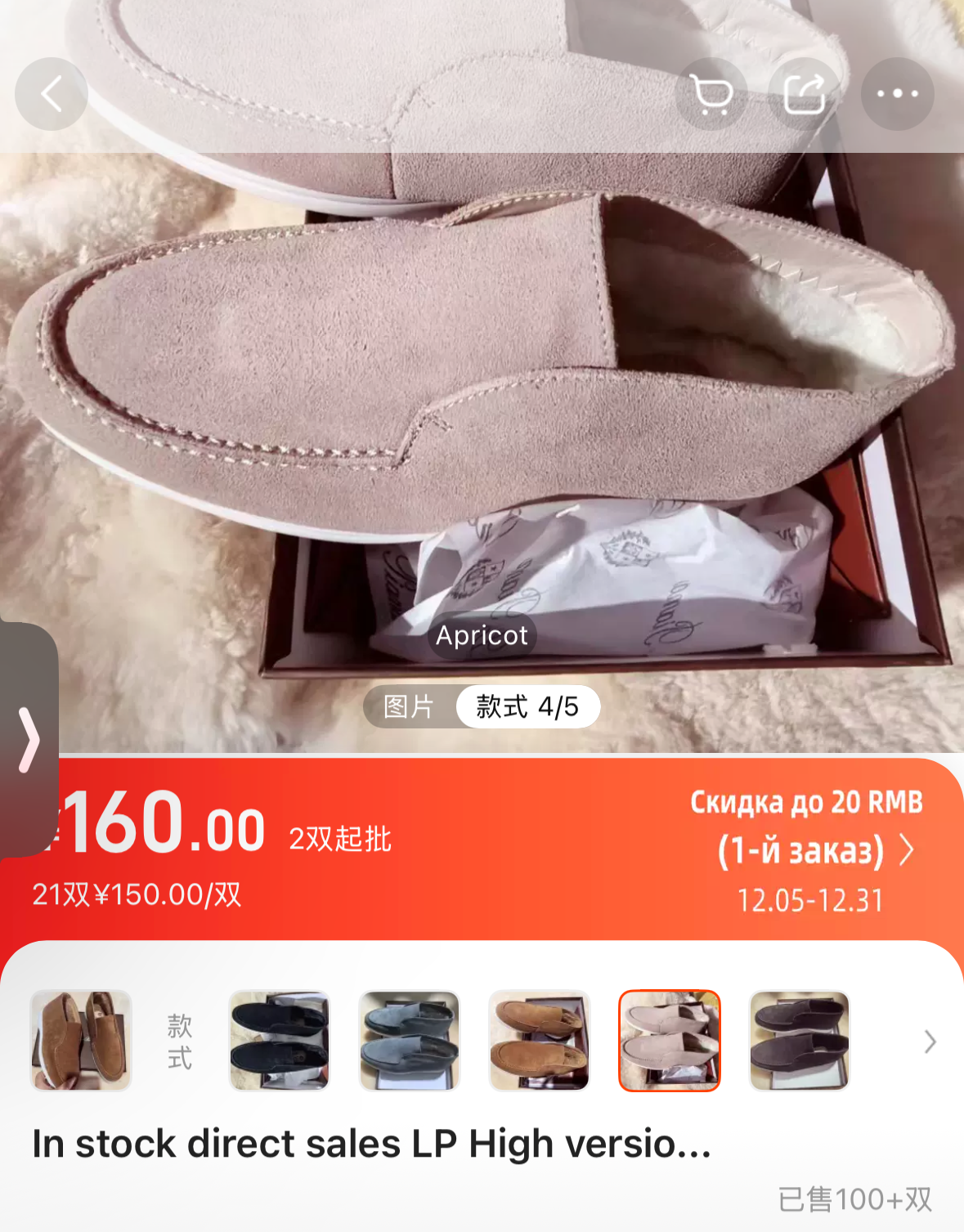
Task: Go back to the previous page
Action: [52, 94]
